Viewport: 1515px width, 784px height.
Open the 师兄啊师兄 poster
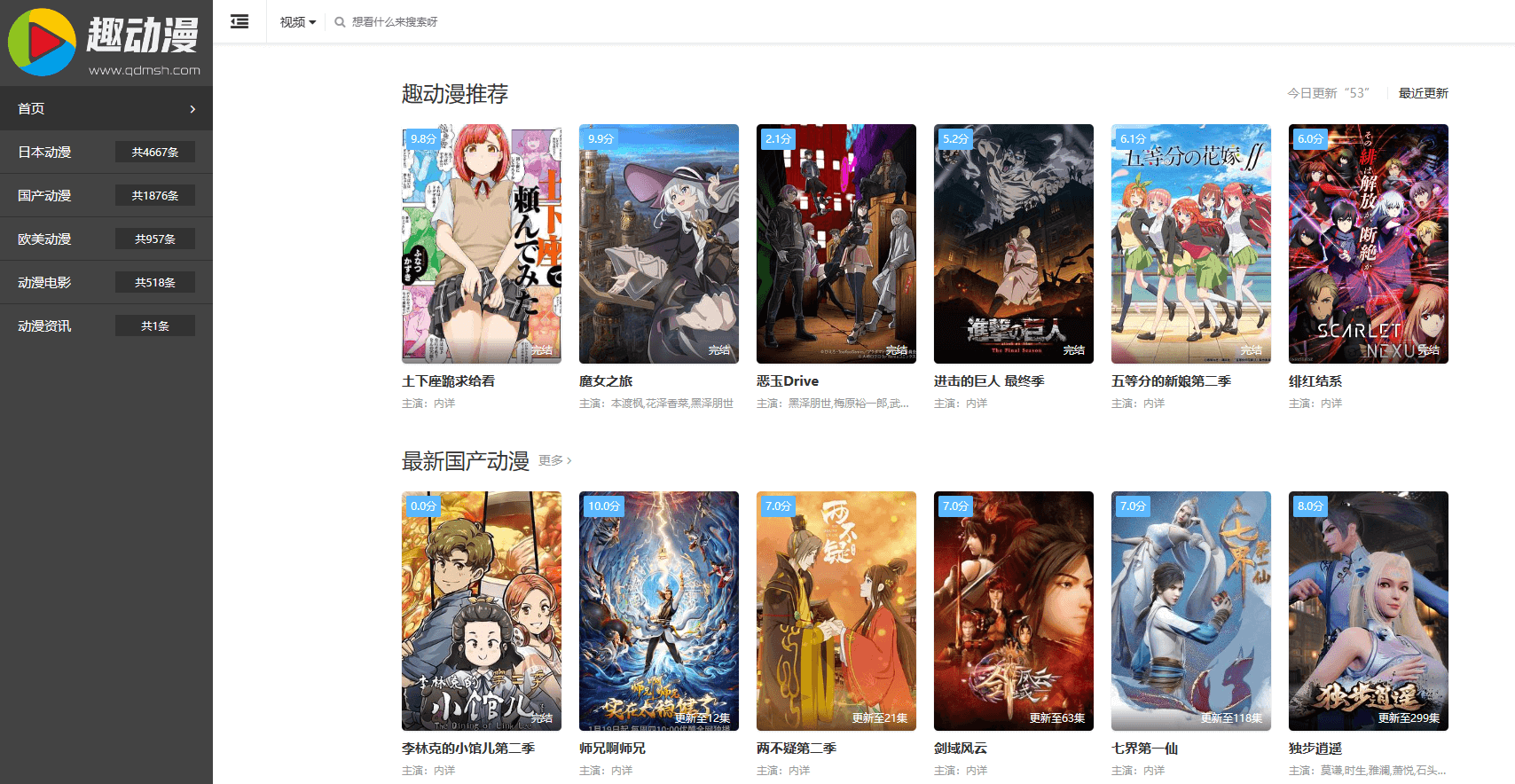pyautogui.click(x=658, y=611)
